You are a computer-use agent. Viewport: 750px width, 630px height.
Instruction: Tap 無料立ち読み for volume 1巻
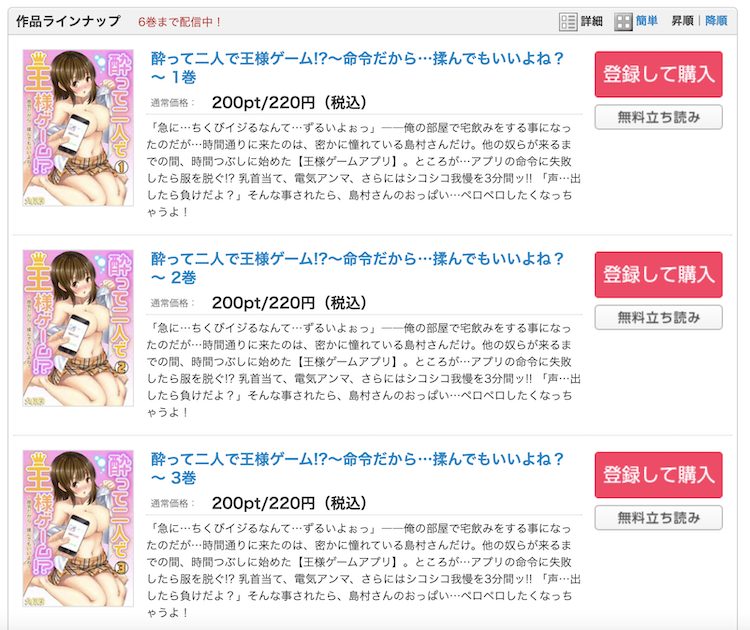[658, 118]
